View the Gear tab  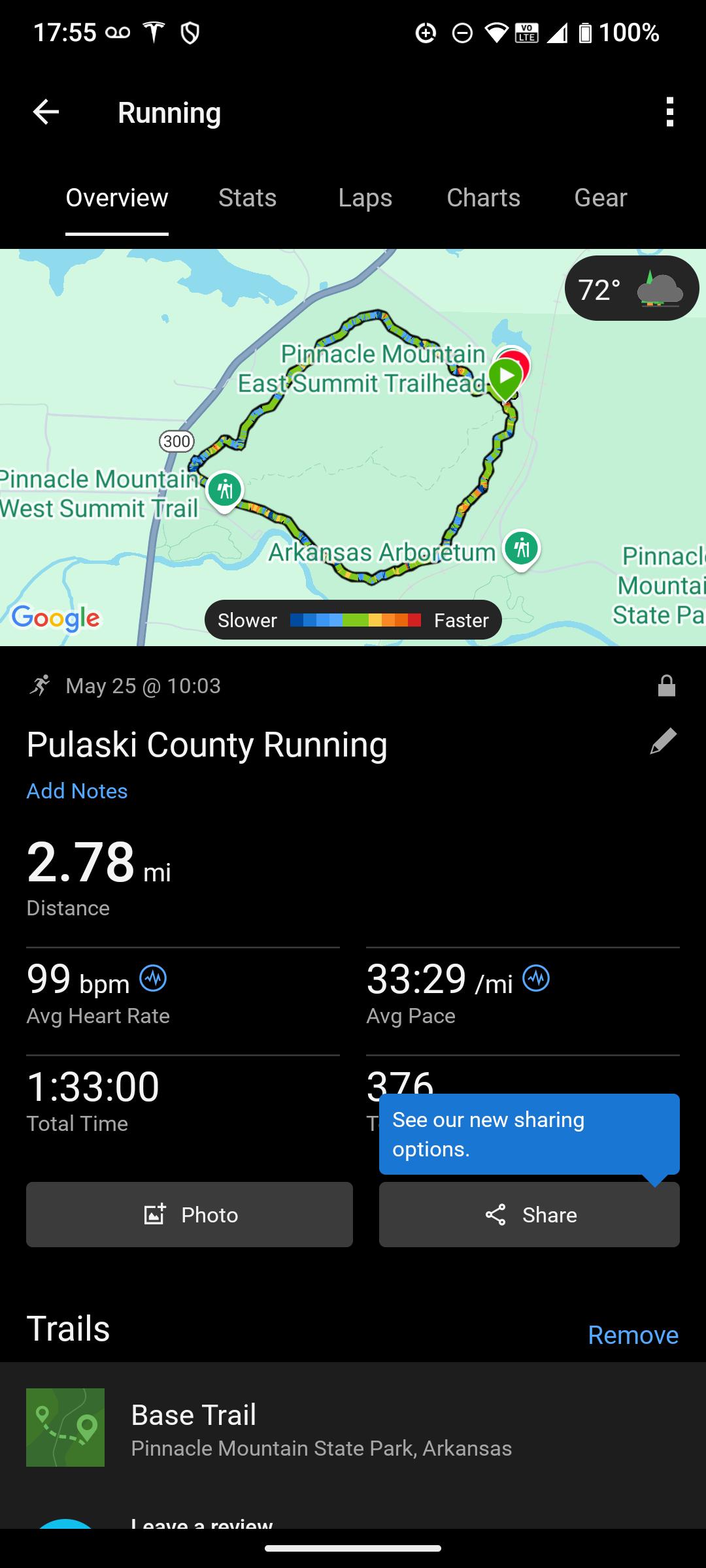[x=600, y=198]
